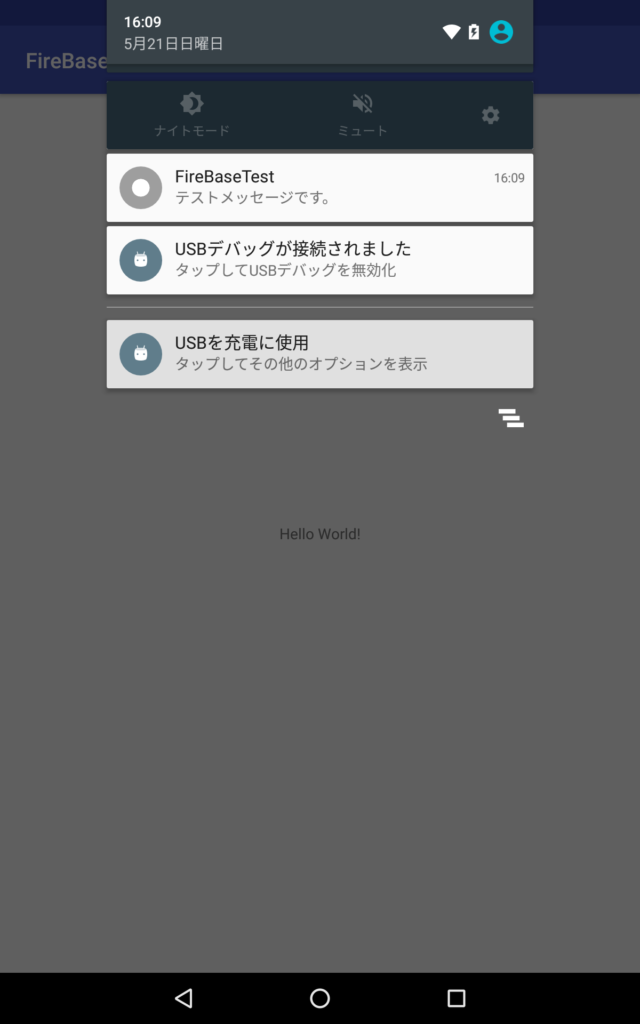The width and height of the screenshot is (640, 1024).
Task: Toggle the ミュート quick setting
Action: pos(362,114)
